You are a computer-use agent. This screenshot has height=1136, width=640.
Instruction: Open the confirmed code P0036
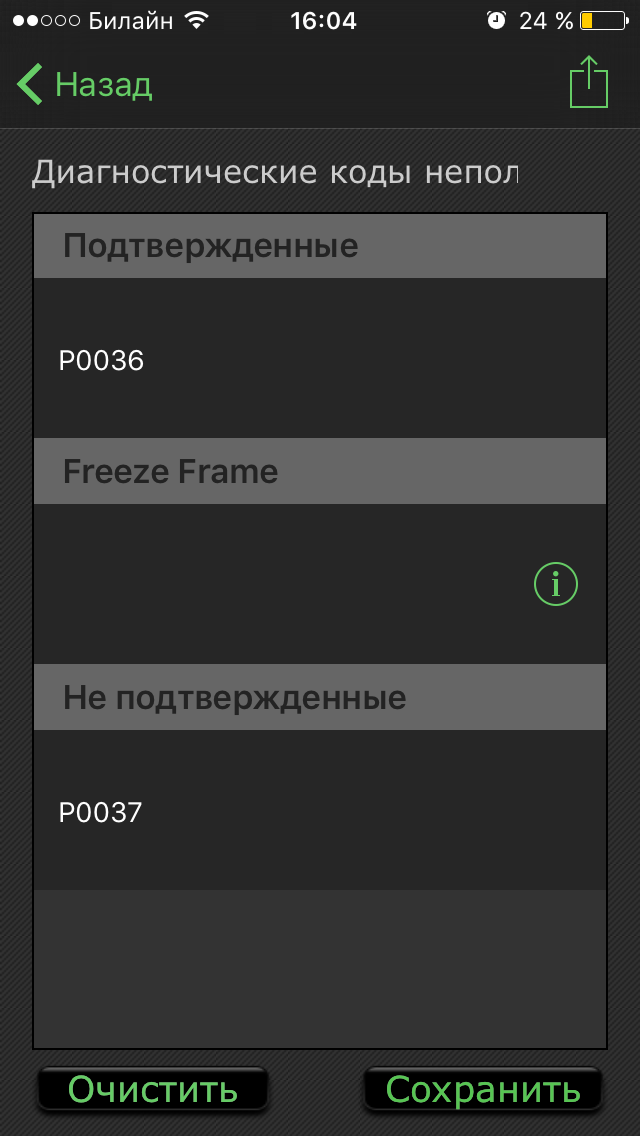(102, 360)
